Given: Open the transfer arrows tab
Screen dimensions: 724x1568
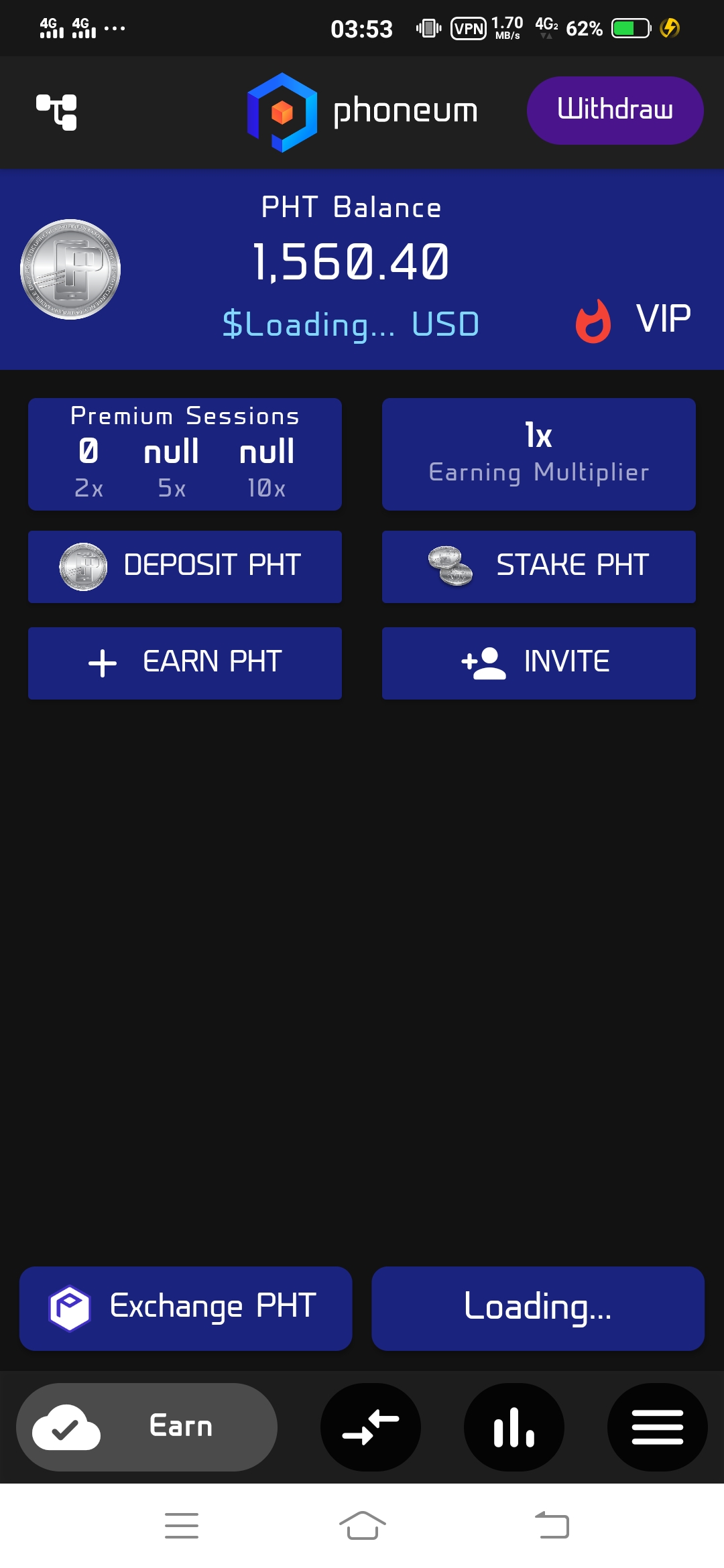Looking at the screenshot, I should click(x=371, y=1427).
